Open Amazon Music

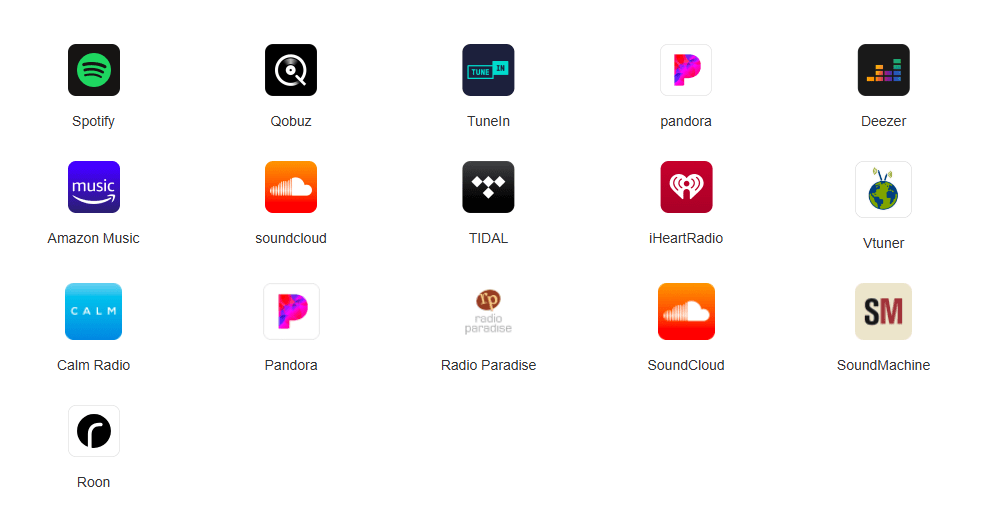pyautogui.click(x=94, y=187)
